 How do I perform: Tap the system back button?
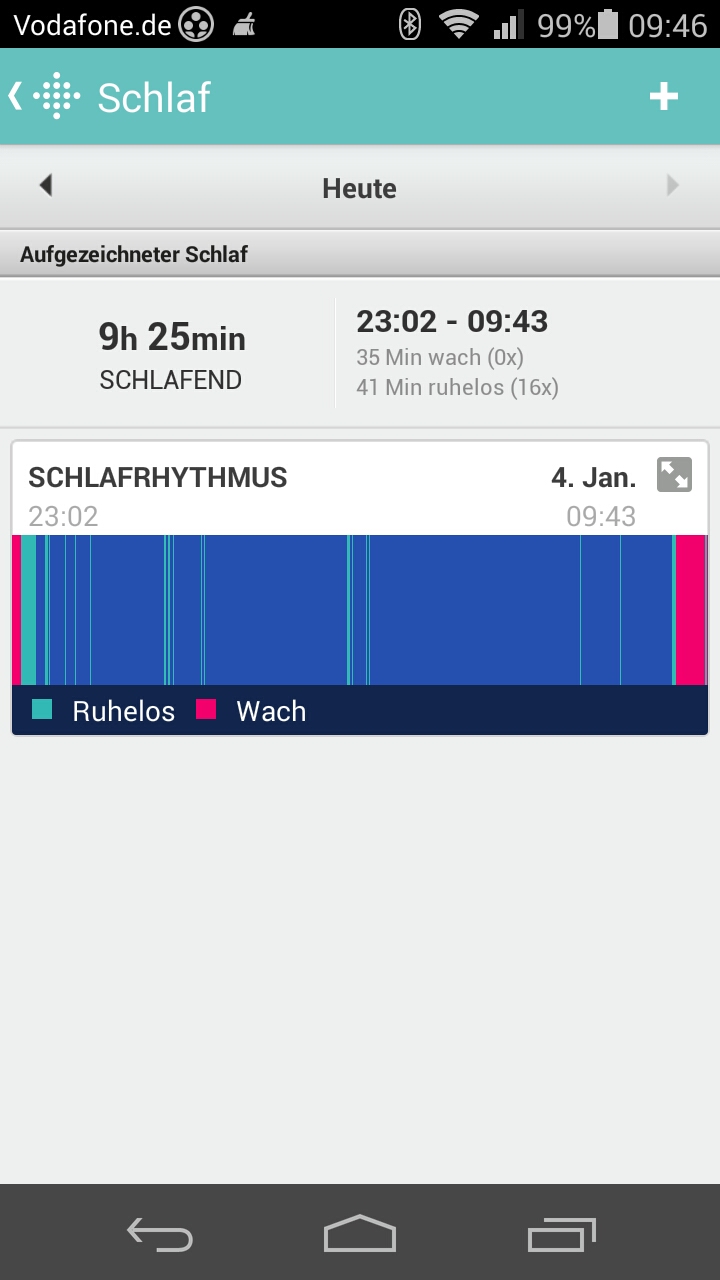160,1234
